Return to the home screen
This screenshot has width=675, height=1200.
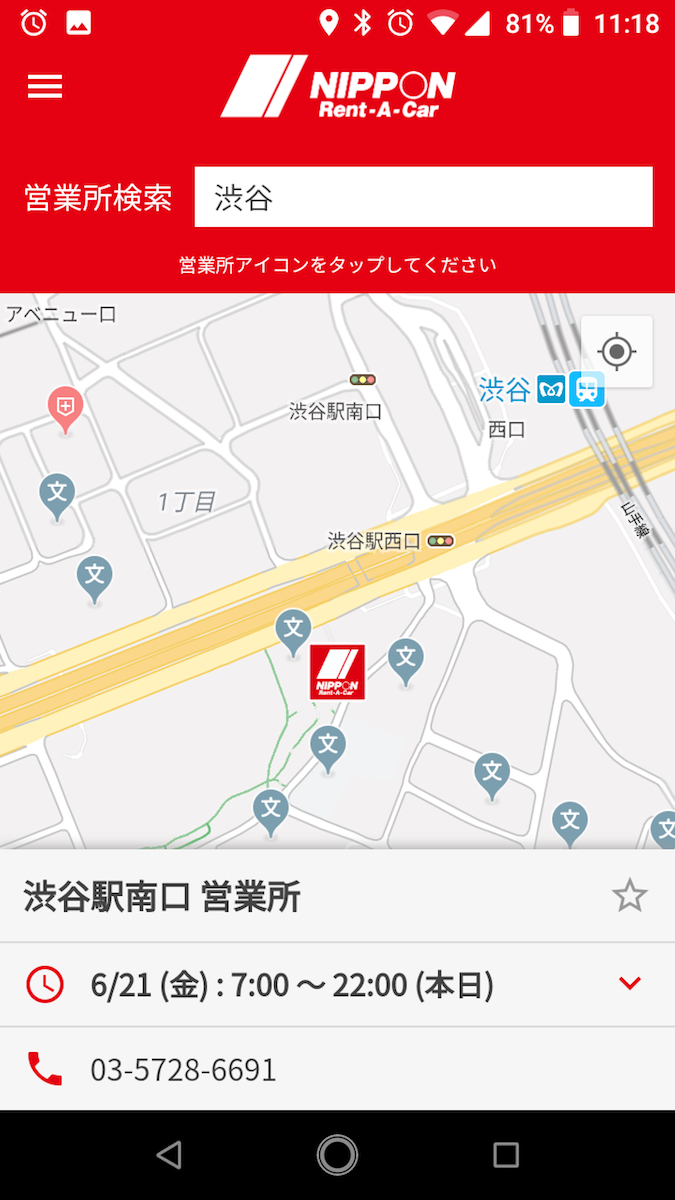click(337, 1155)
